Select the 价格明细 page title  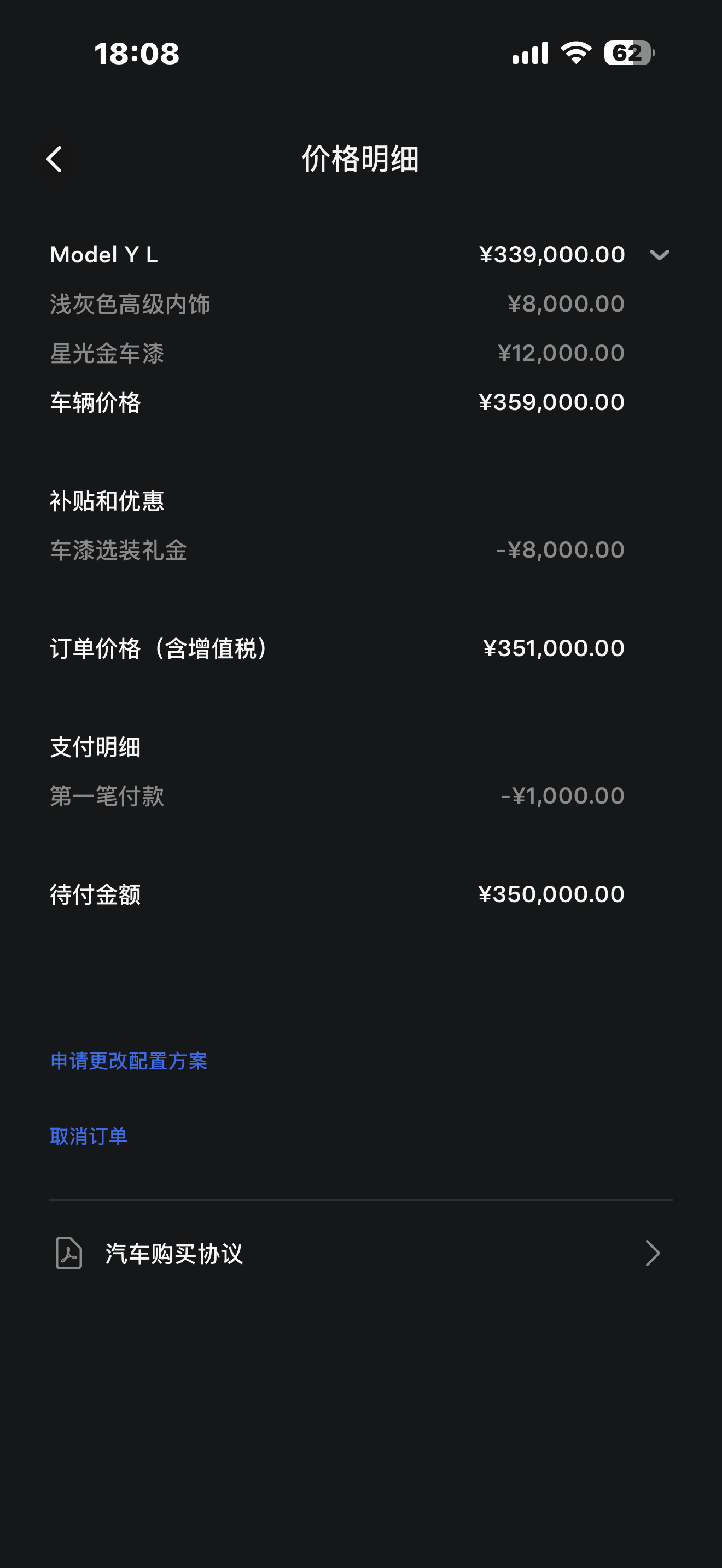360,160
